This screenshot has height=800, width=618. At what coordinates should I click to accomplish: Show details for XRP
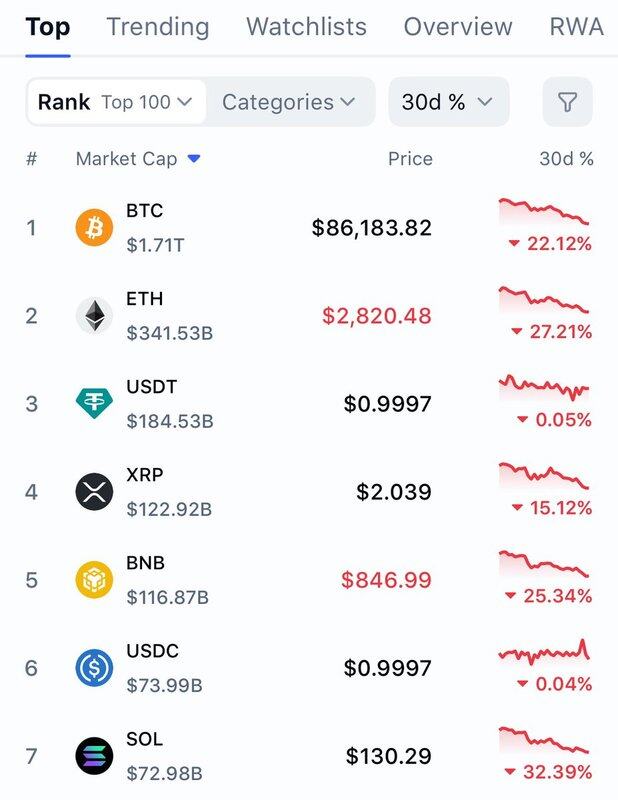point(144,491)
